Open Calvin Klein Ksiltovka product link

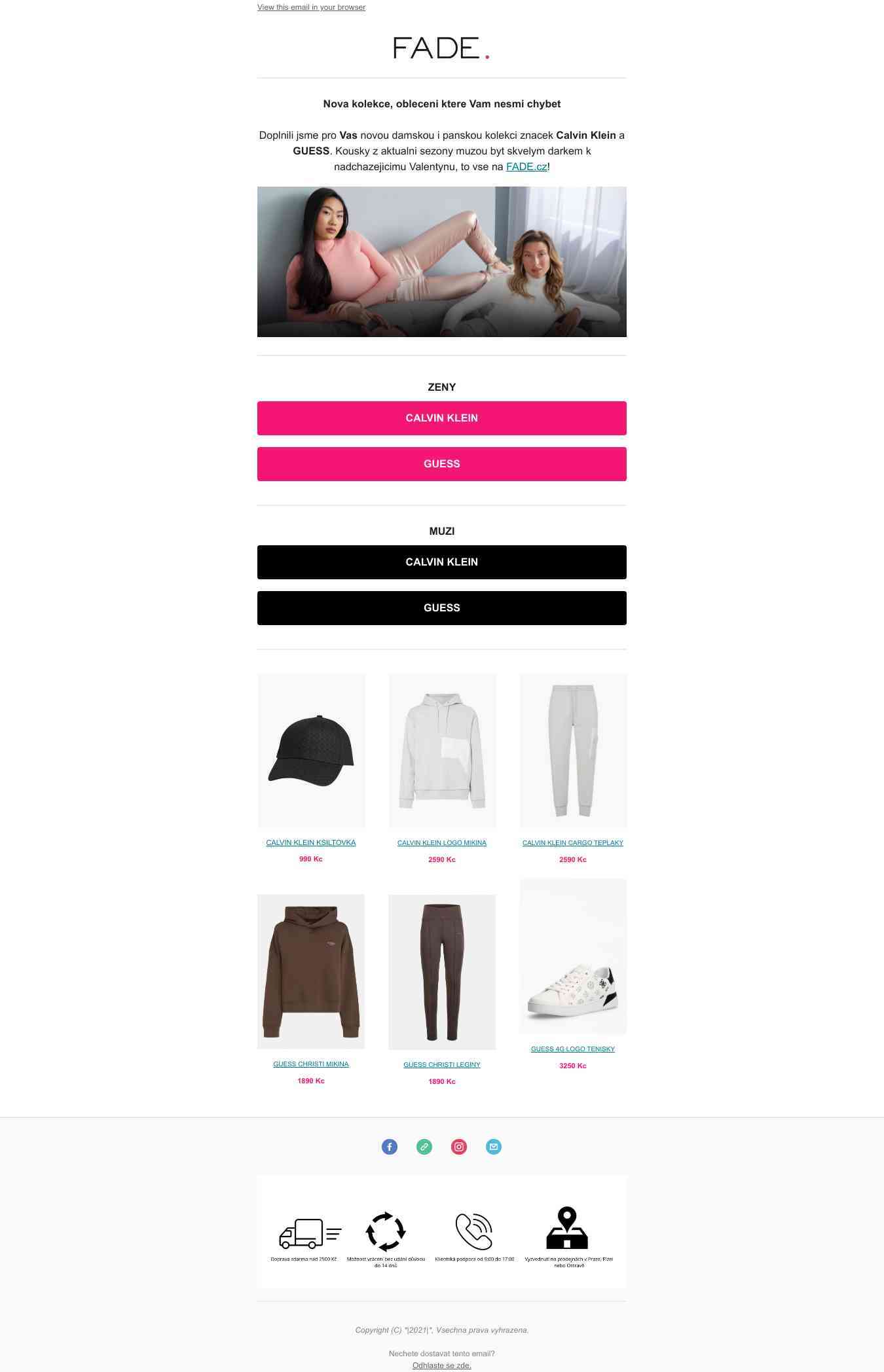pyautogui.click(x=311, y=842)
